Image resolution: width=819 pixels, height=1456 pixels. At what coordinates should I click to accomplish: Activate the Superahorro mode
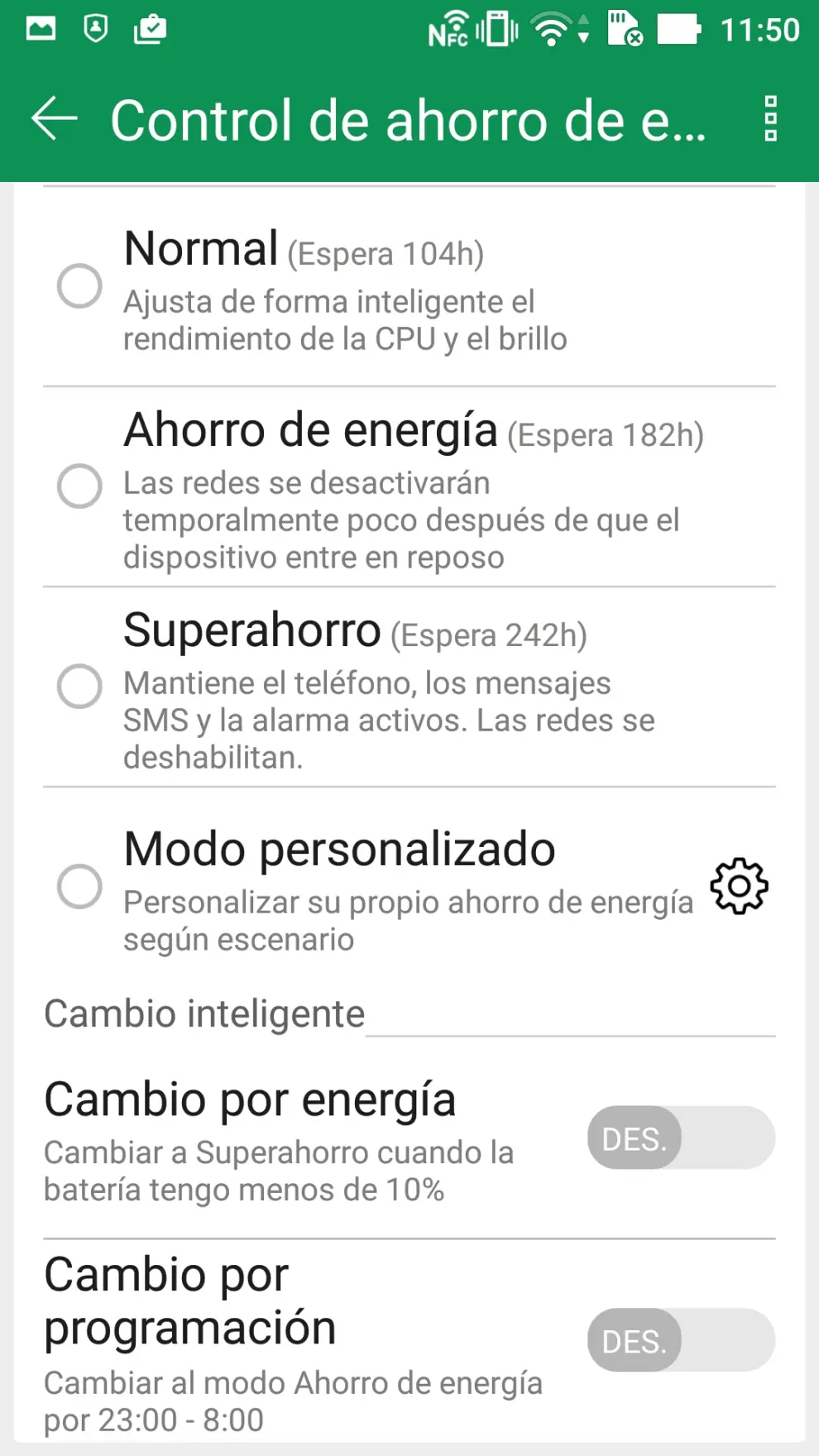point(79,687)
